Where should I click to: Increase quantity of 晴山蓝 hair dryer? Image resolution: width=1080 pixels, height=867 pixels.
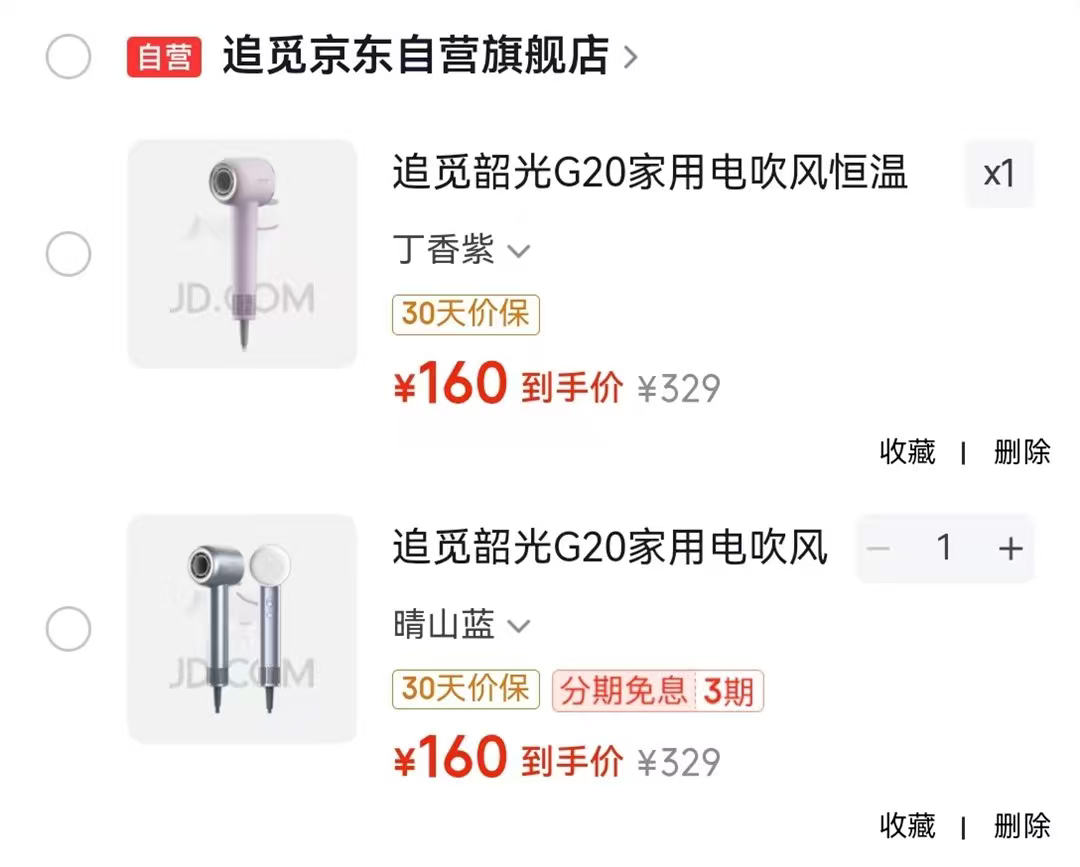click(1011, 548)
